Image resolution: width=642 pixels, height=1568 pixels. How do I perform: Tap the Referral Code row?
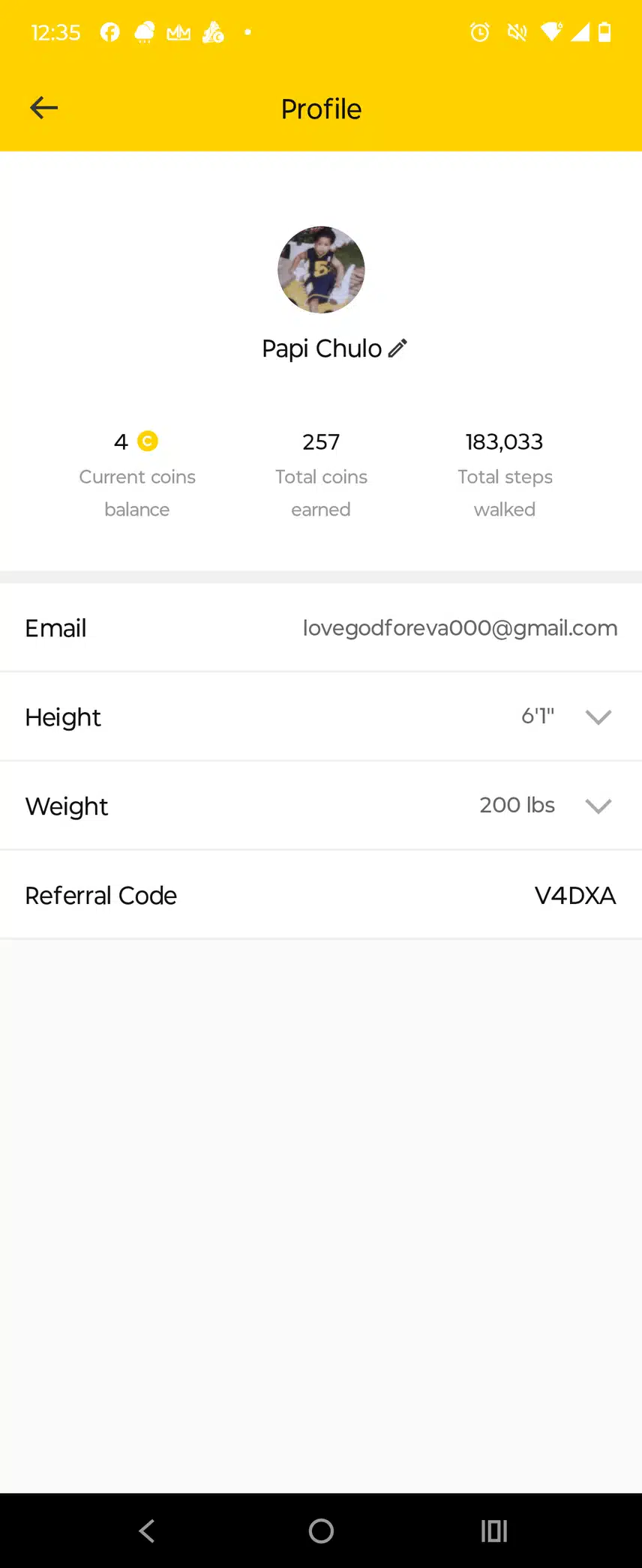pyautogui.click(x=321, y=895)
